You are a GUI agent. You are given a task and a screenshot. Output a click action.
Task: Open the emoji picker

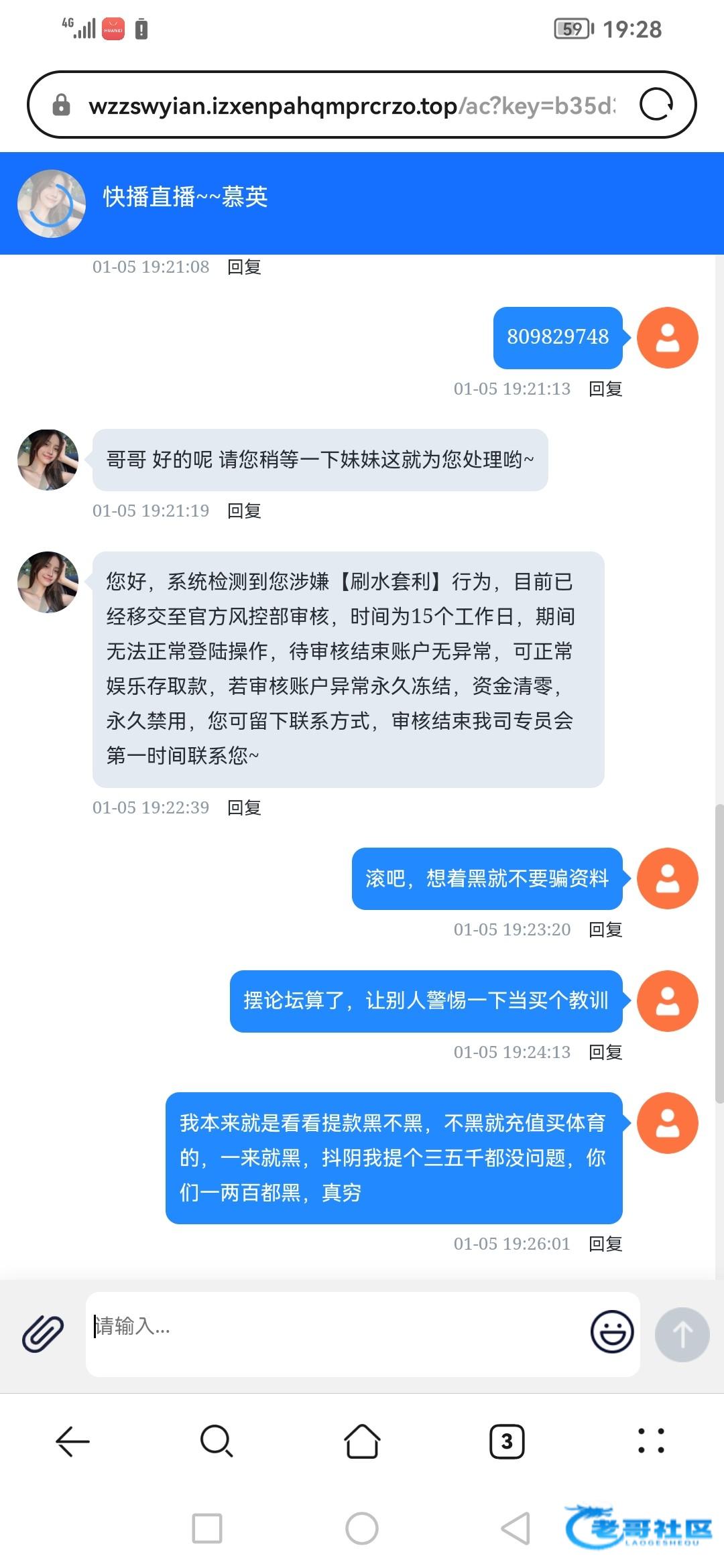point(611,1331)
